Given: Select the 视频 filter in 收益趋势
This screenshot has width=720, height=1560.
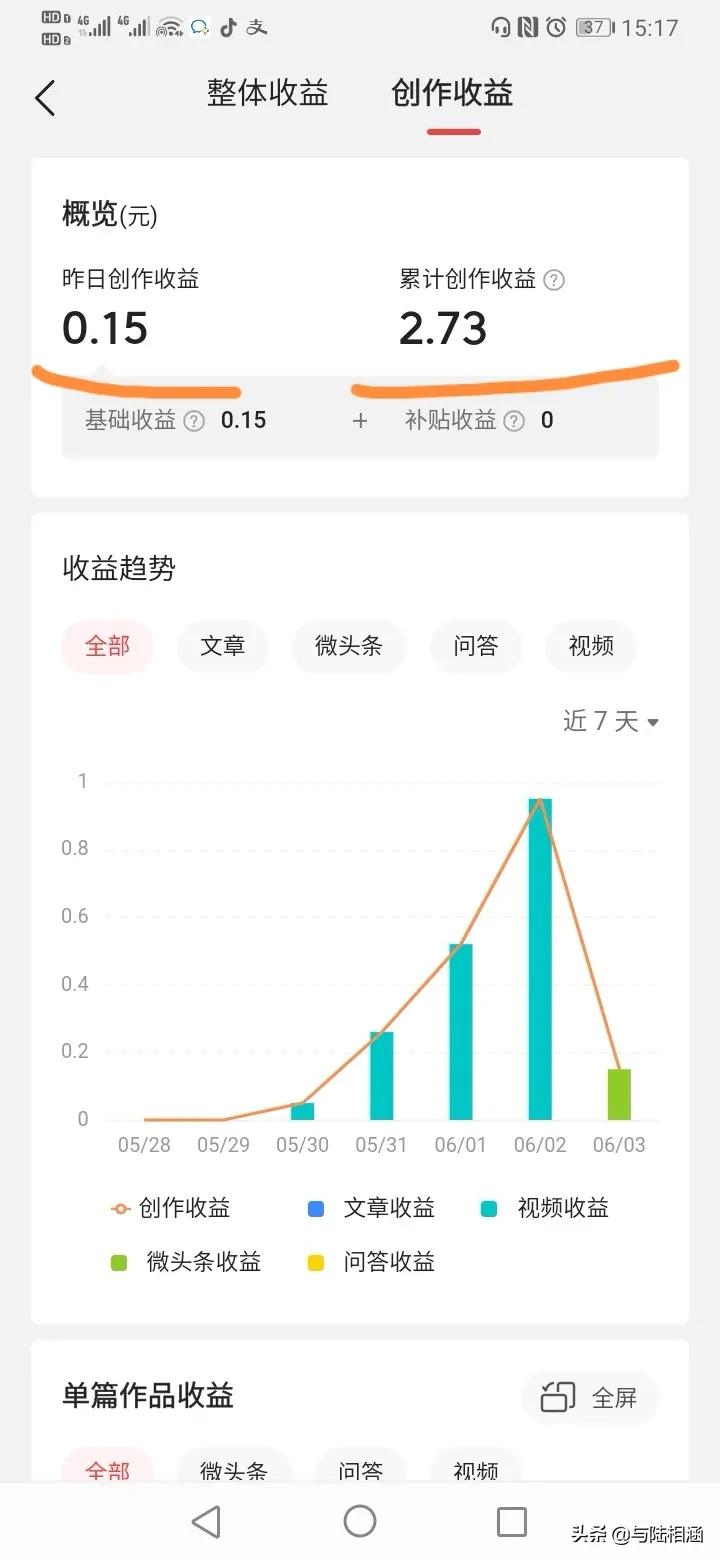Looking at the screenshot, I should coord(590,646).
